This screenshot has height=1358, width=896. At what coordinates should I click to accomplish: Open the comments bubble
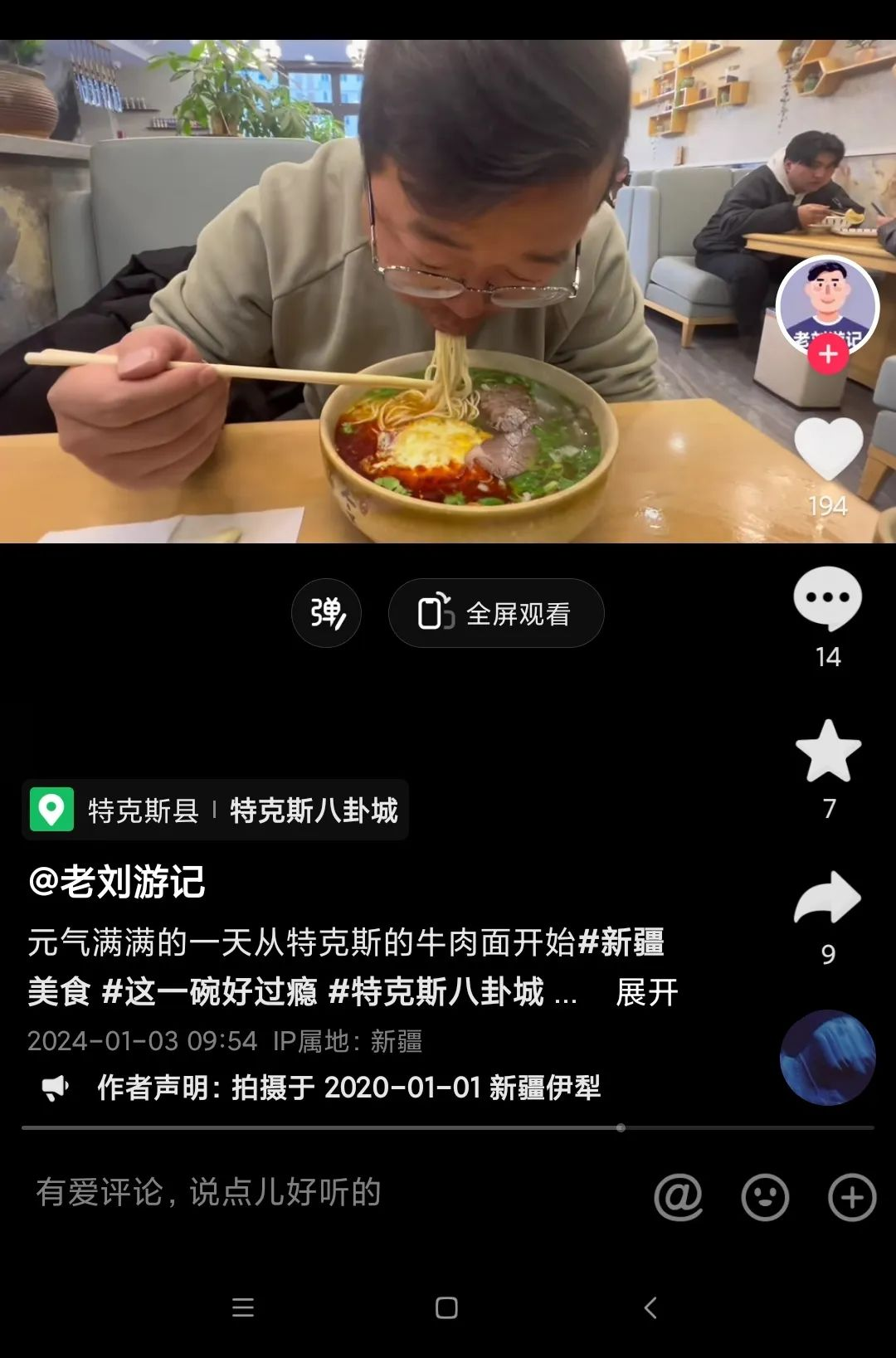tap(827, 598)
